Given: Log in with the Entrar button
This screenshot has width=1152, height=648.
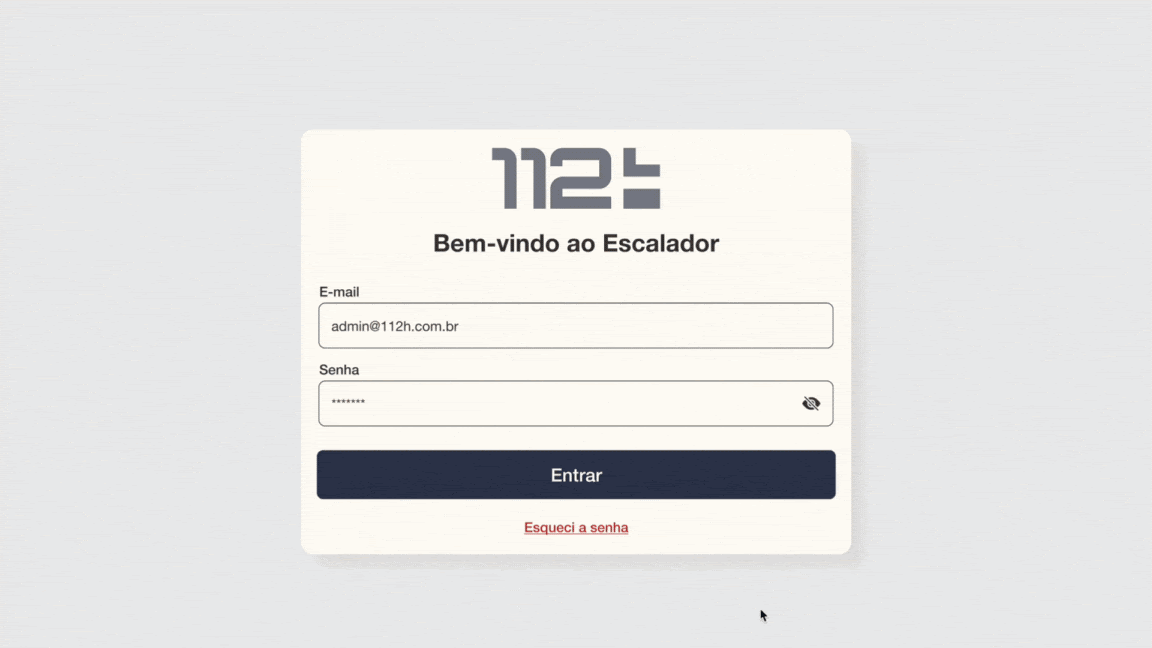Looking at the screenshot, I should 576,475.
